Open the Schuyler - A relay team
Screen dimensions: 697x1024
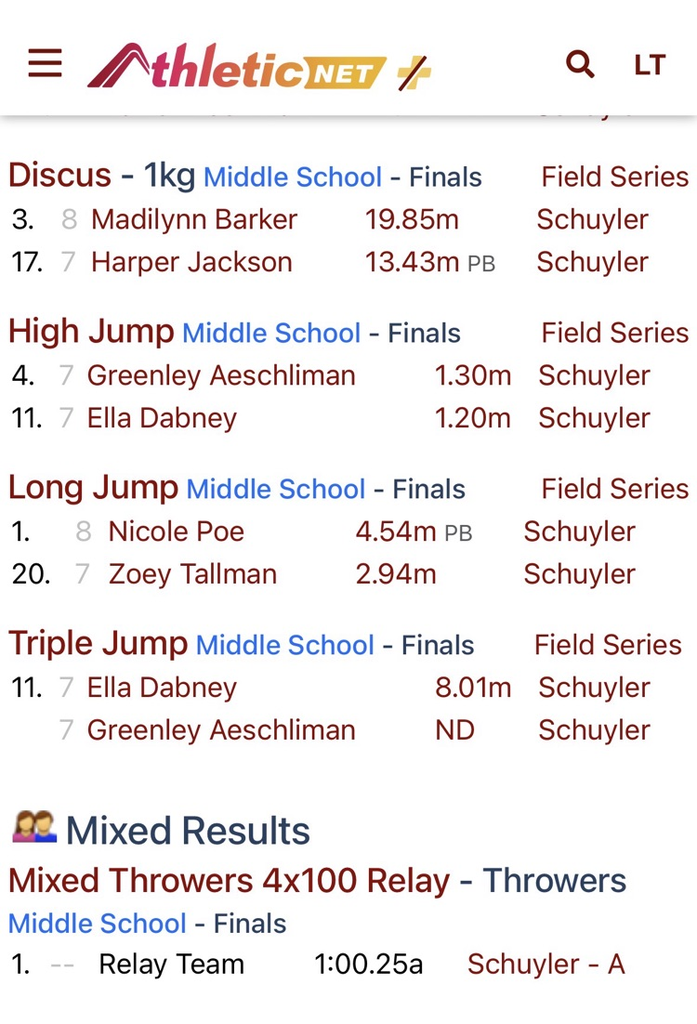pos(546,964)
